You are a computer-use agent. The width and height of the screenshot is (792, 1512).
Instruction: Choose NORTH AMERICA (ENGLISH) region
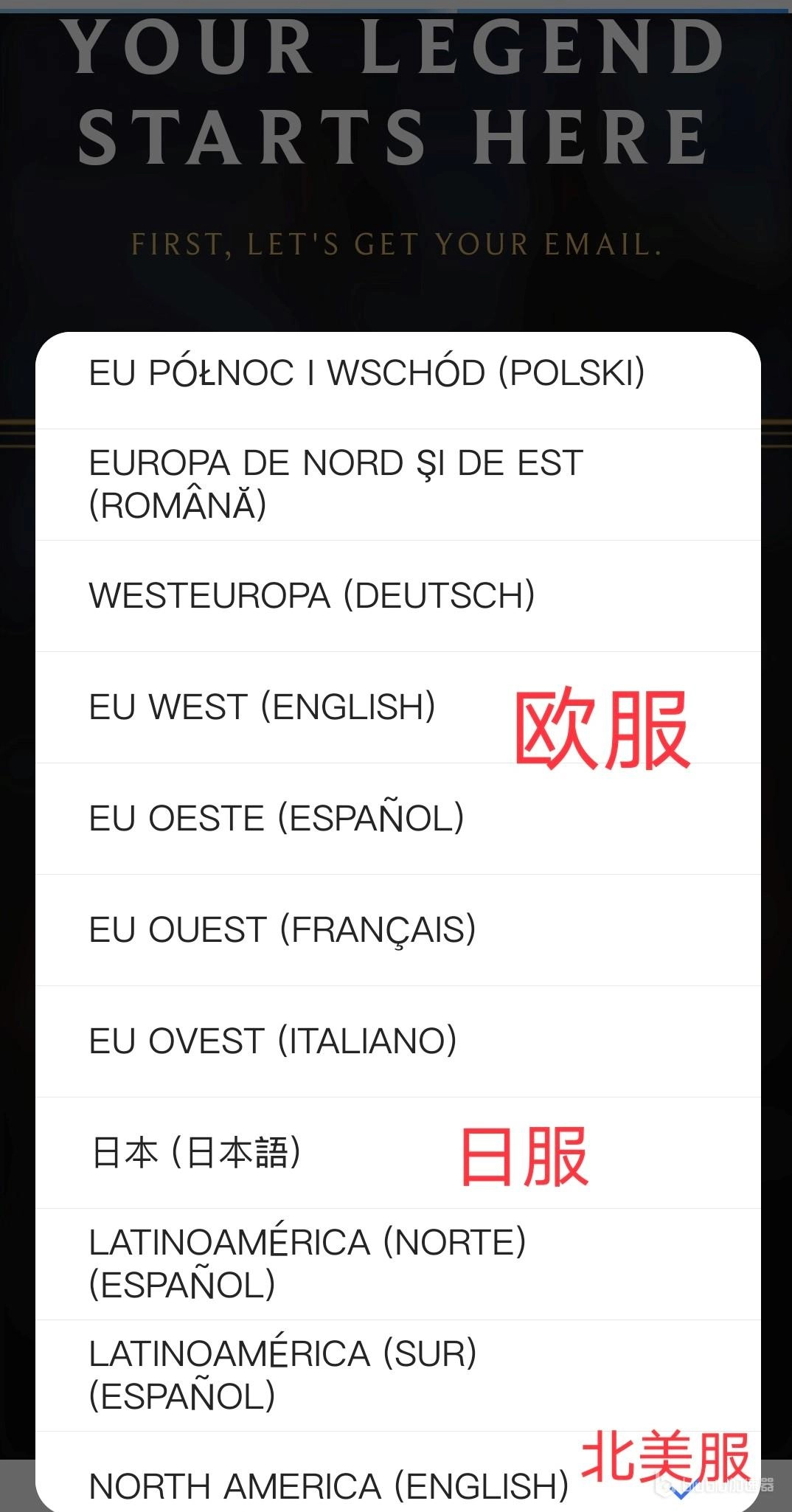point(328,1485)
